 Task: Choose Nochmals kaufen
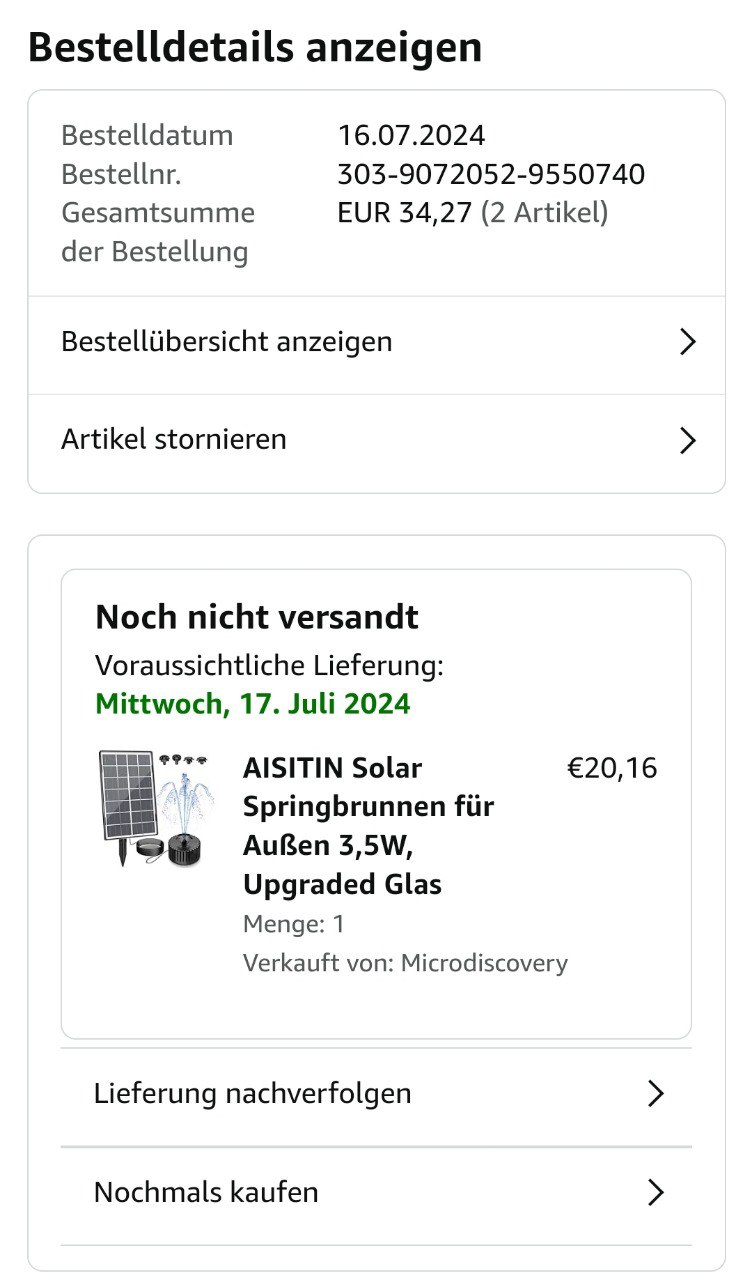[x=376, y=1193]
